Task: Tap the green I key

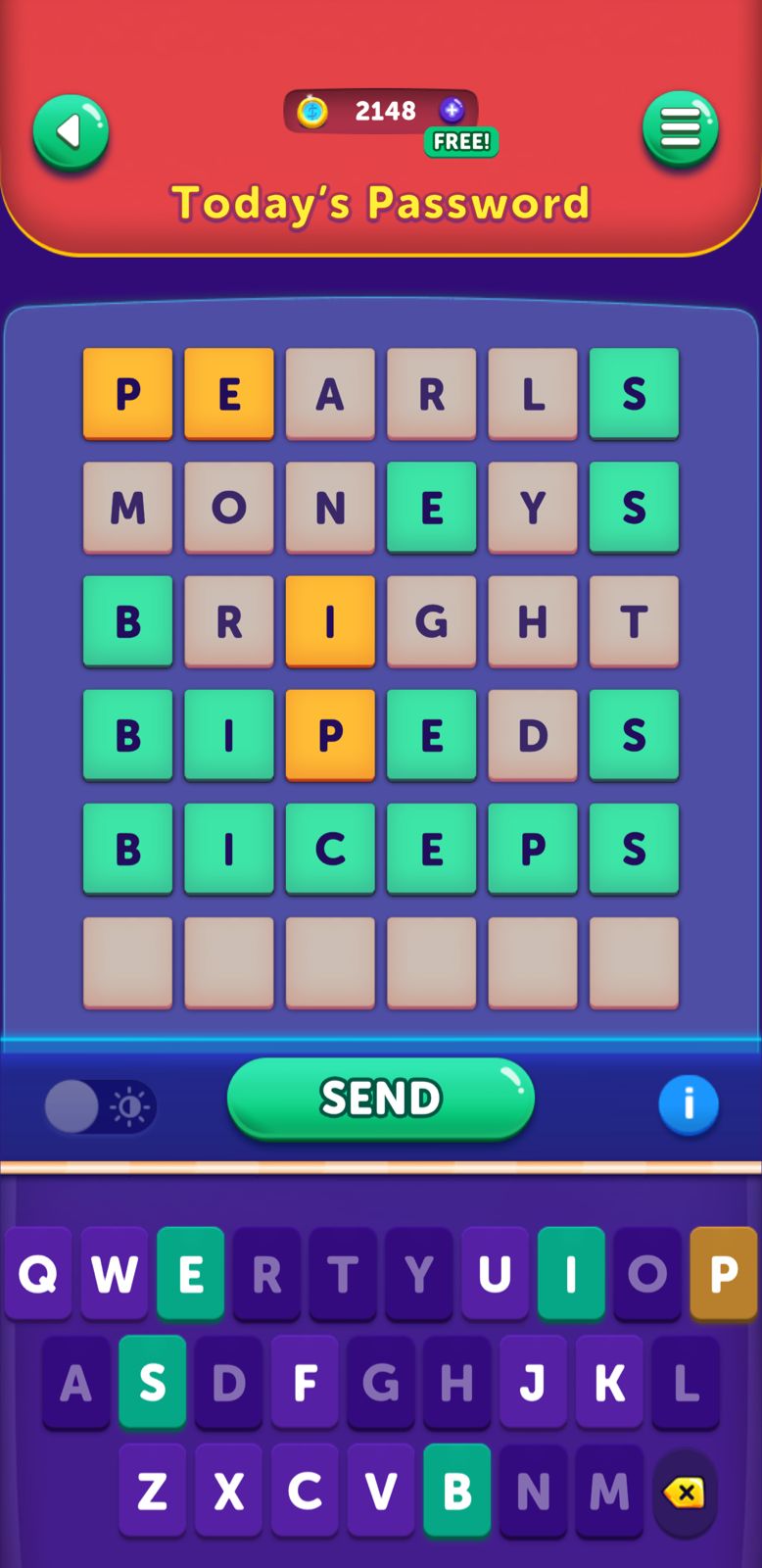Action: click(571, 1274)
